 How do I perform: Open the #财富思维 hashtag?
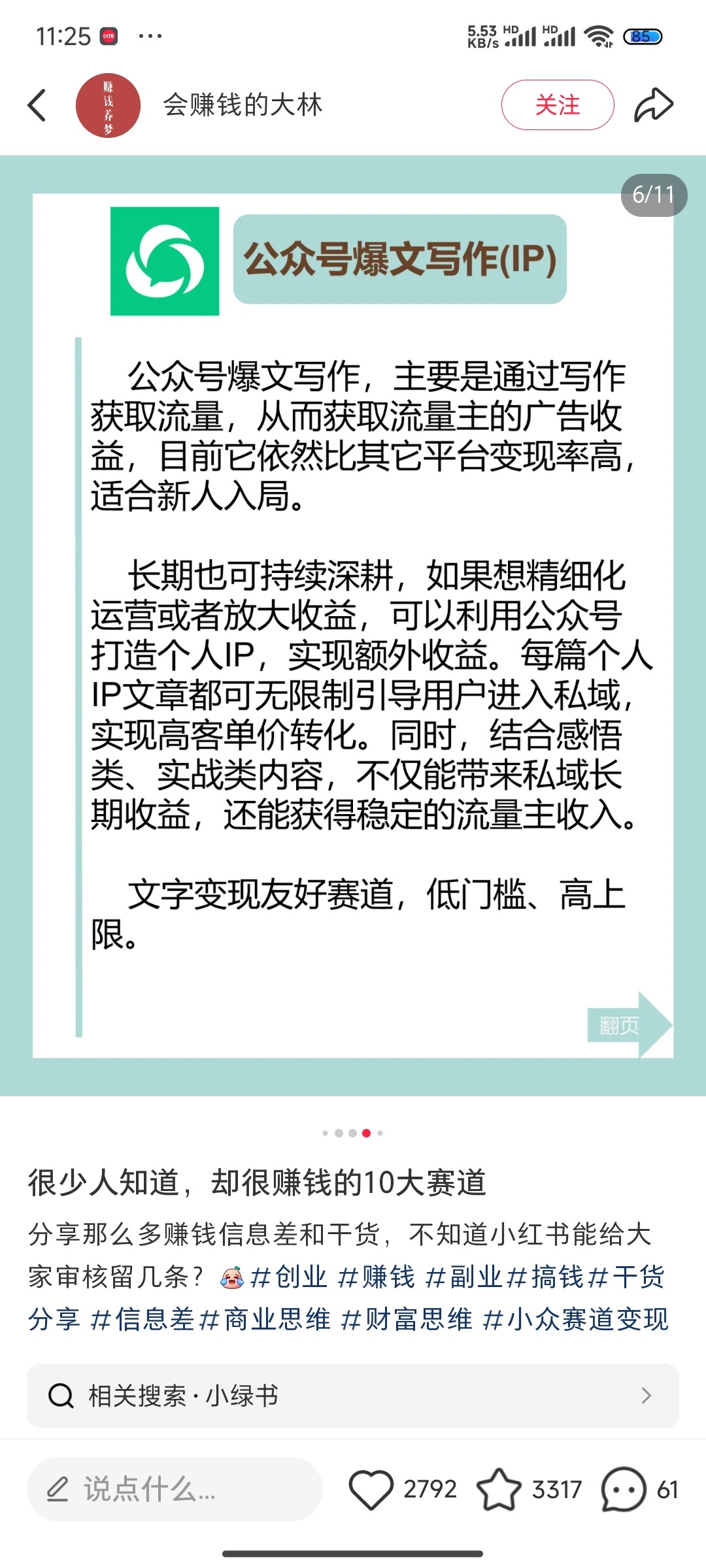[407, 1319]
